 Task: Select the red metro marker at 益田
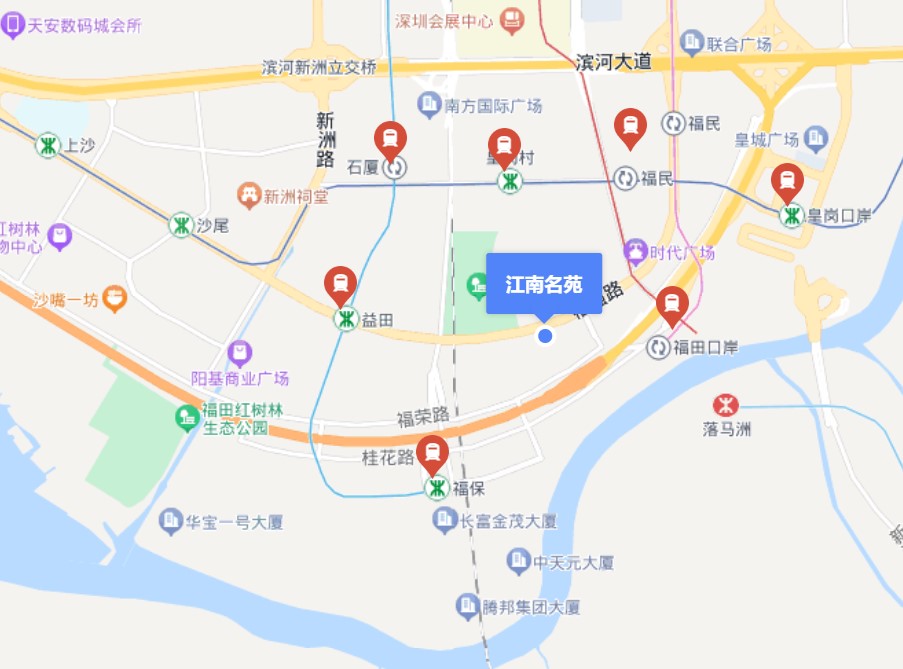click(x=341, y=283)
